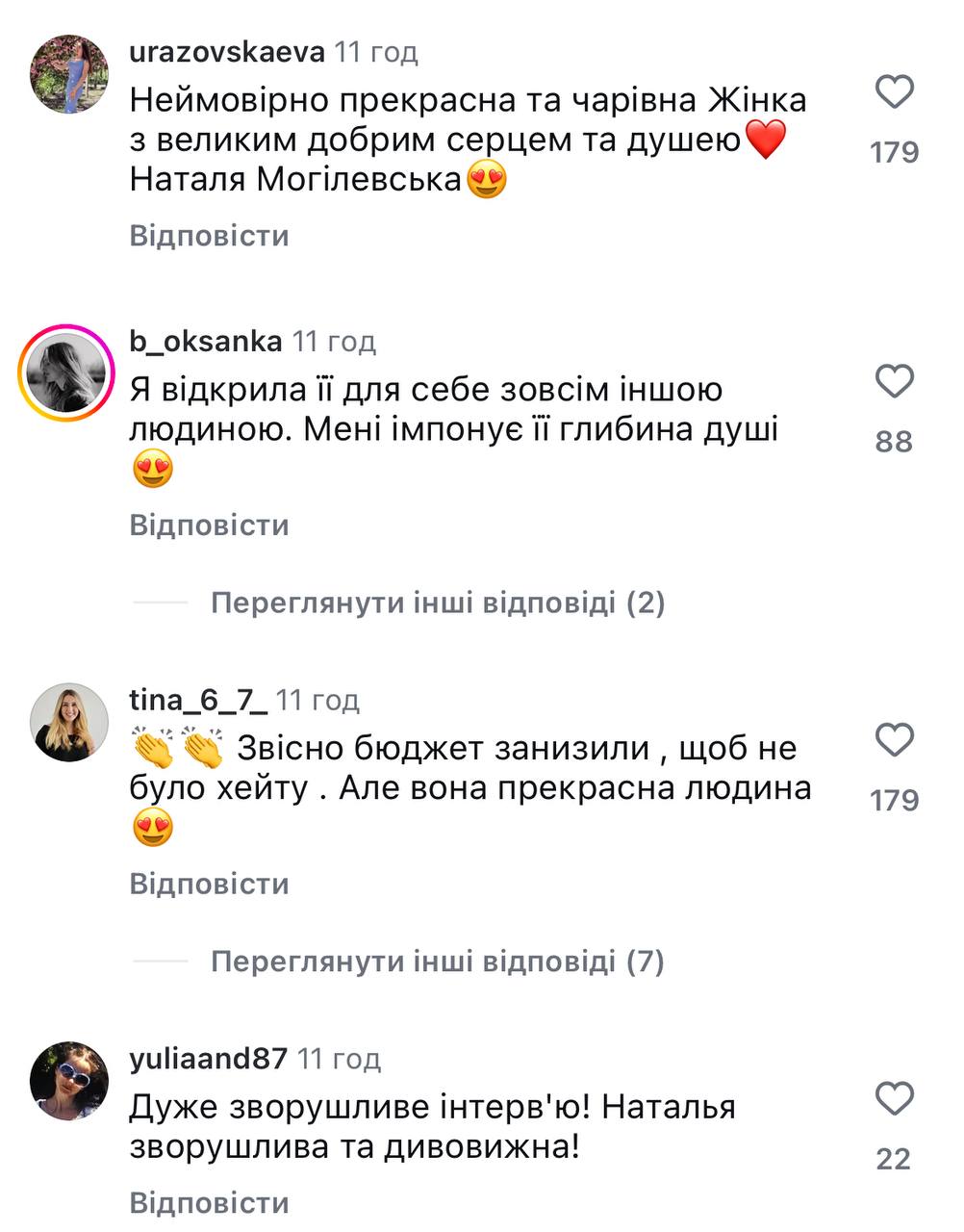Like b_oksanka's comment
This screenshot has height=1232, width=964.
point(895,382)
